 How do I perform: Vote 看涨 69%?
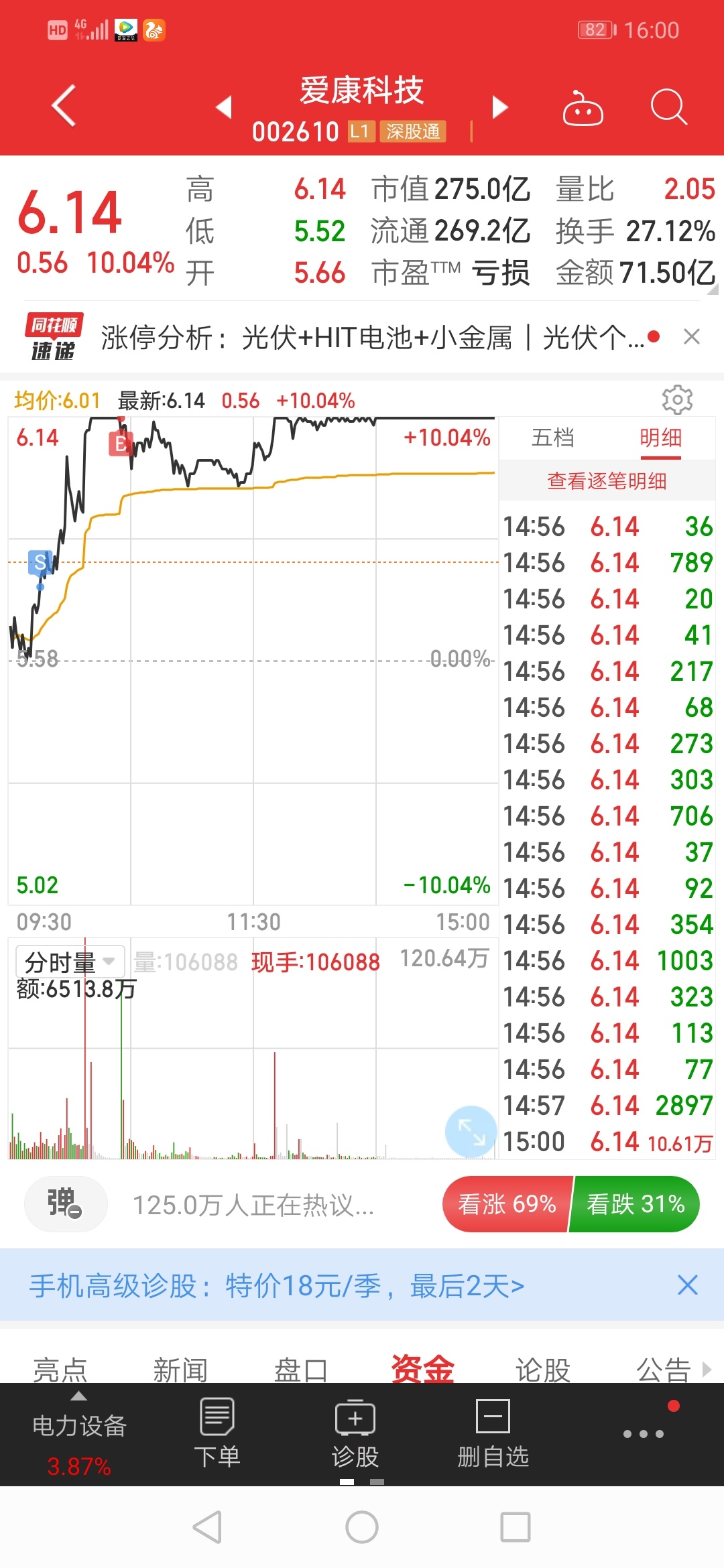point(507,1204)
